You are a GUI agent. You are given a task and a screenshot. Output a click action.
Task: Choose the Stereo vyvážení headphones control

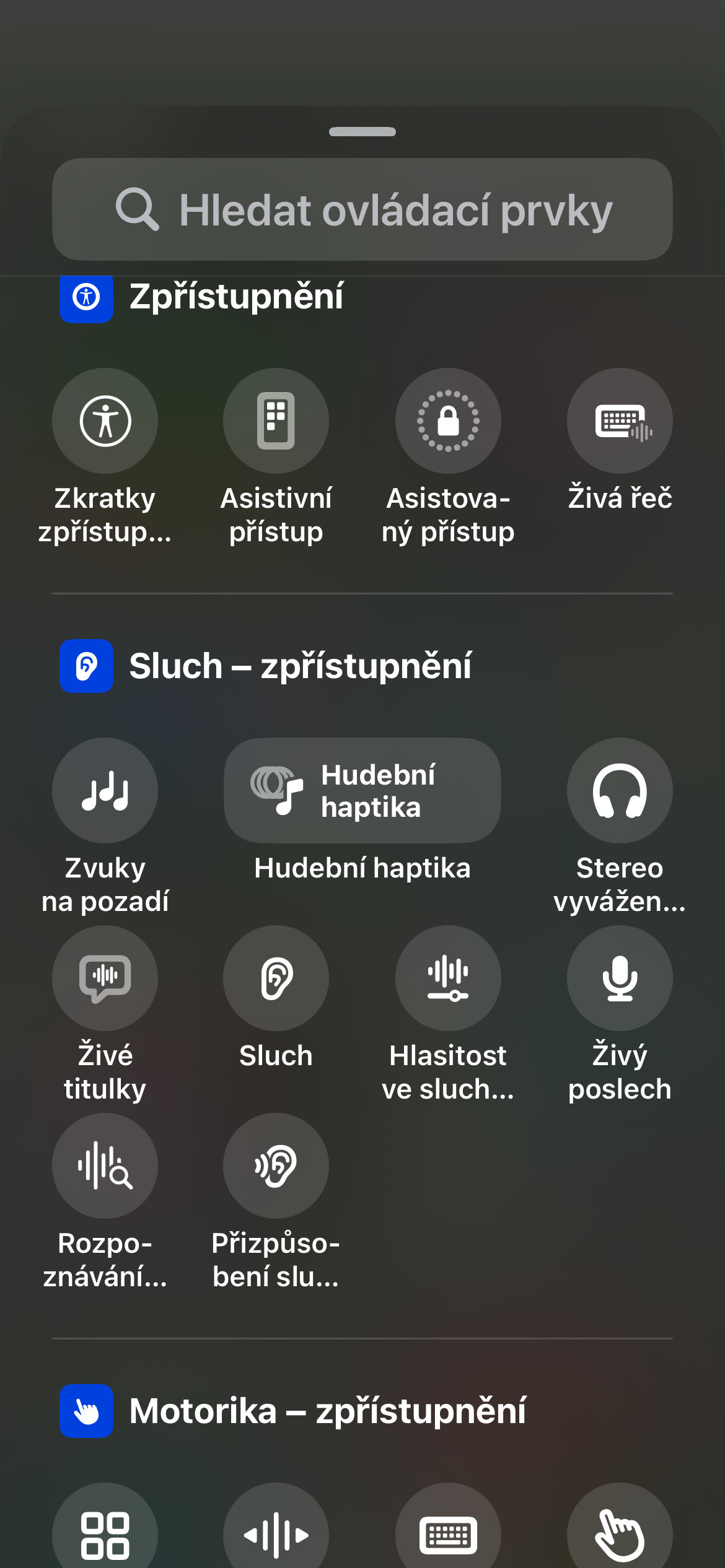[620, 790]
